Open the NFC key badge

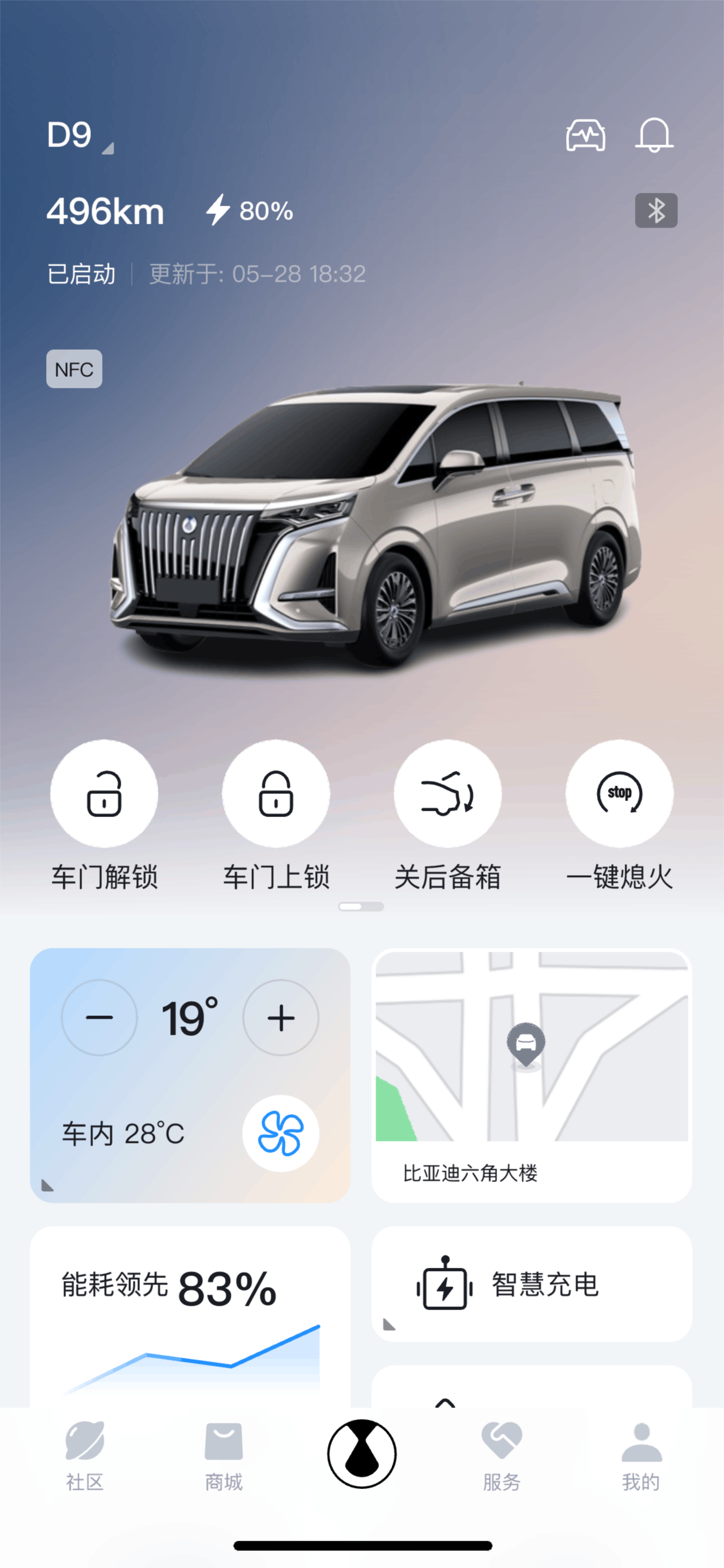tap(74, 369)
